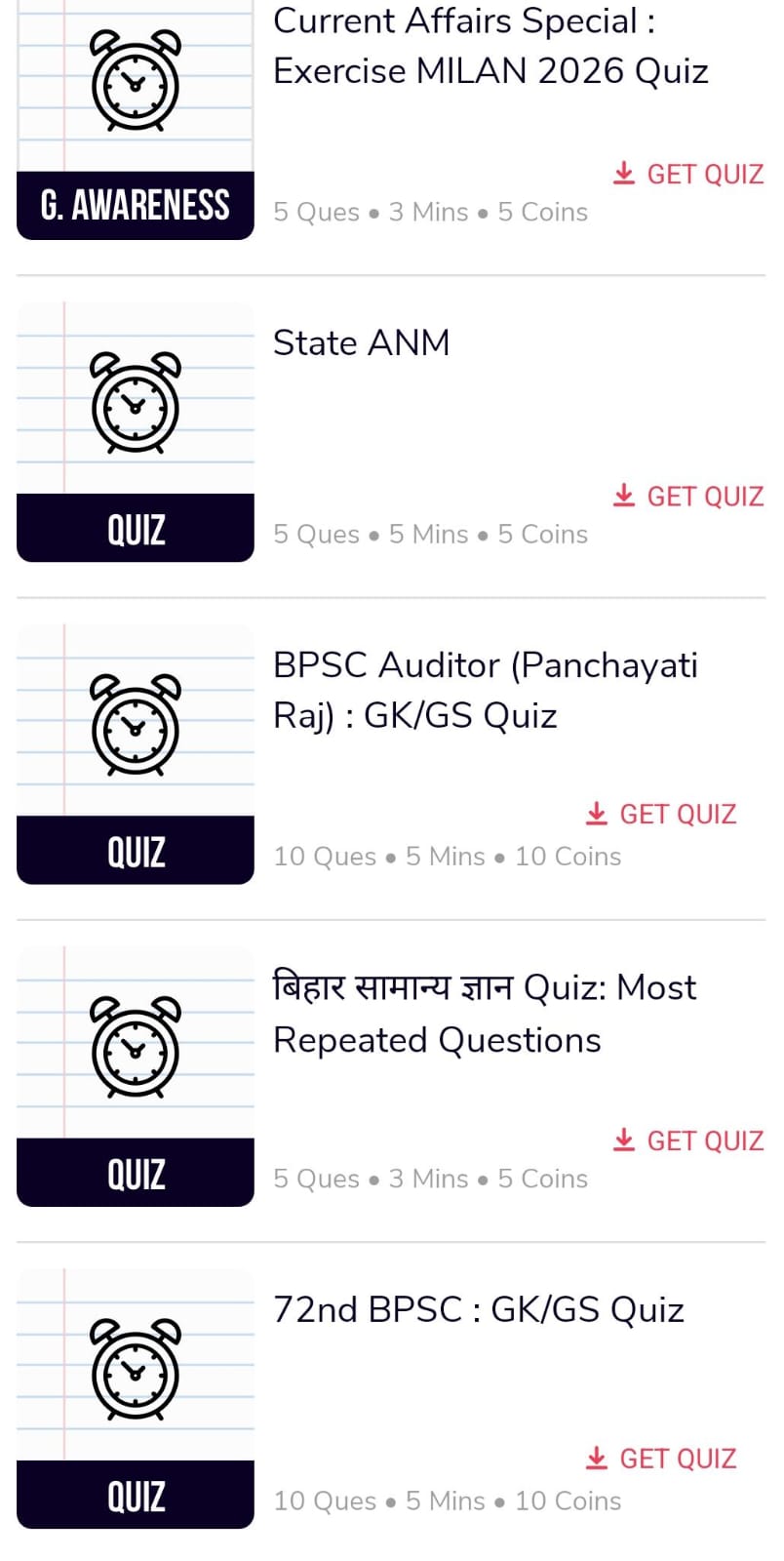This screenshot has height=1561, width=784.
Task: Get the बिहार सामान्य ज्ञान quiz
Action: 688,1141
